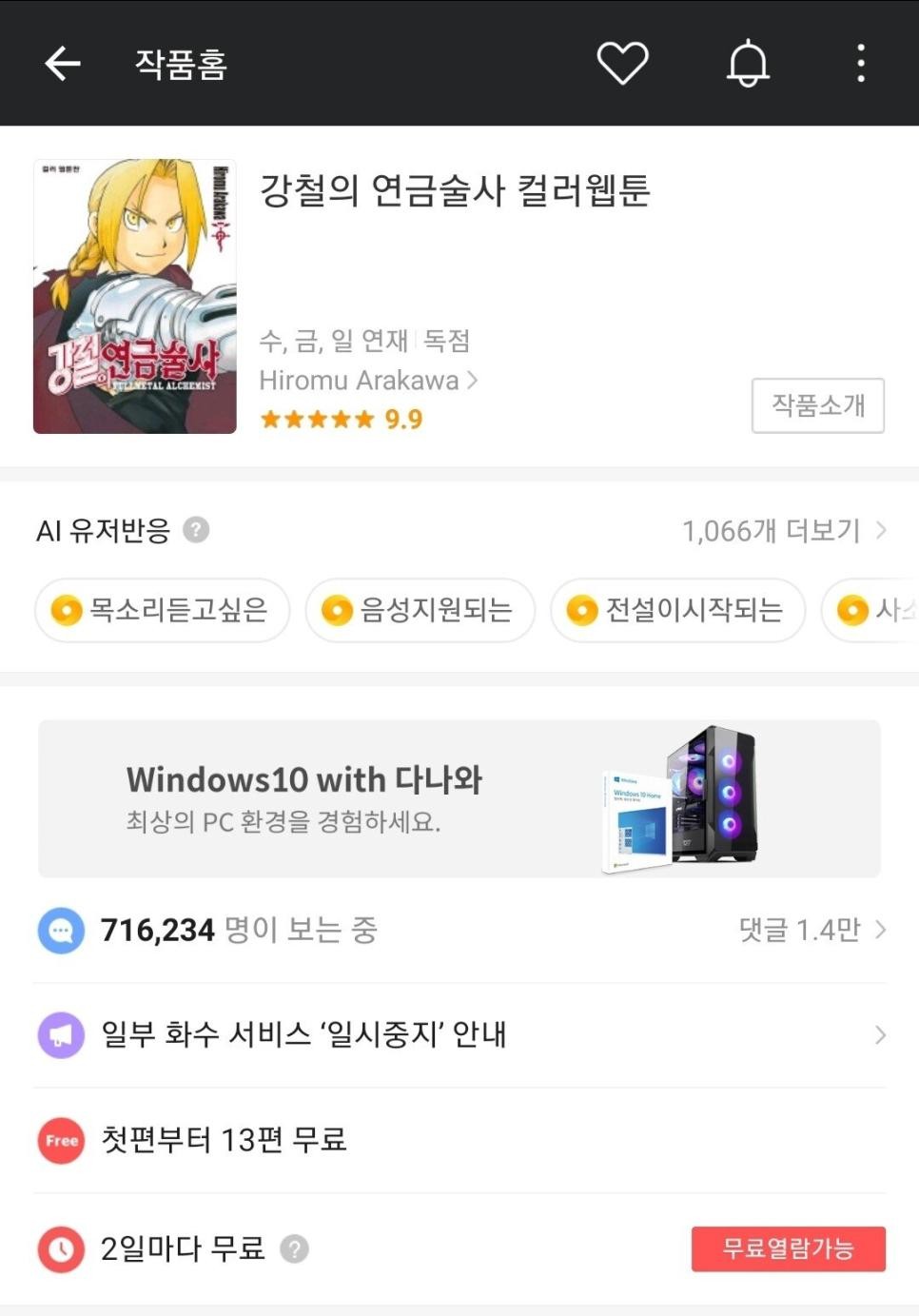
Task: Tap the 작품소개 button
Action: [818, 405]
